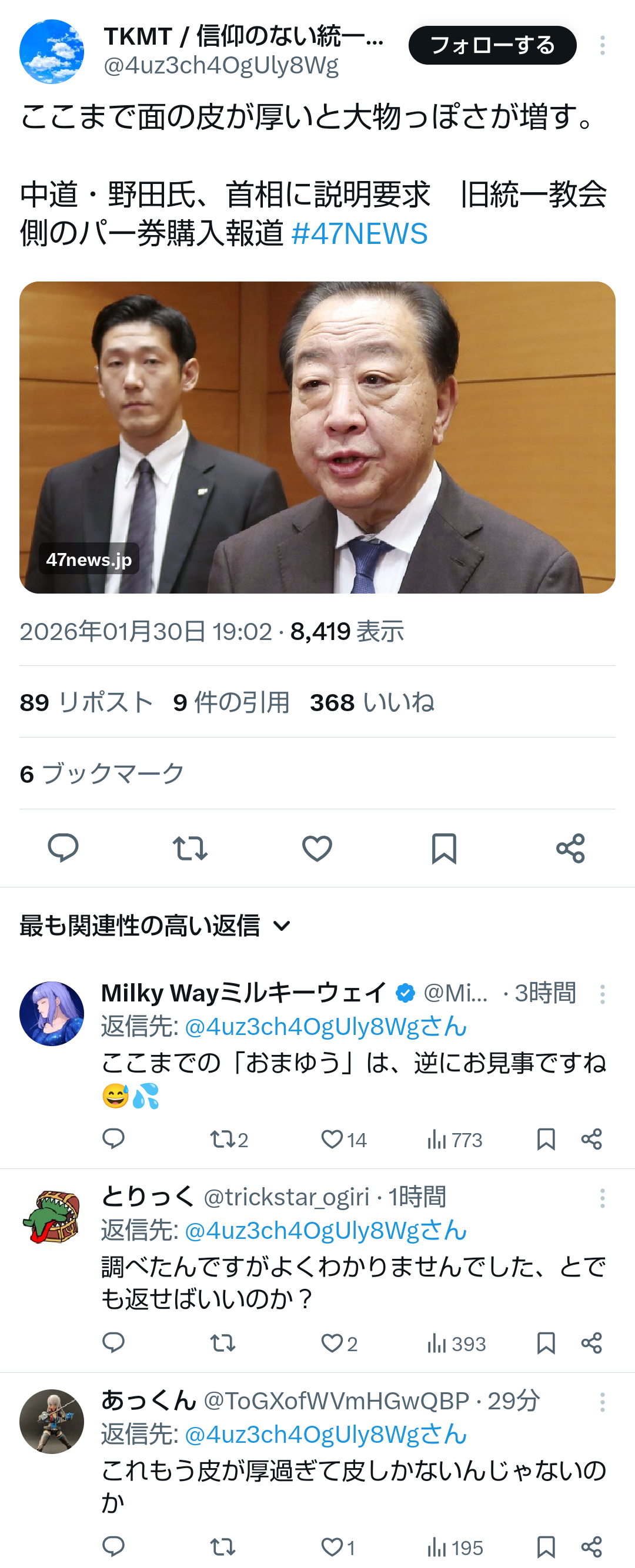Bookmark the main post

click(x=444, y=848)
